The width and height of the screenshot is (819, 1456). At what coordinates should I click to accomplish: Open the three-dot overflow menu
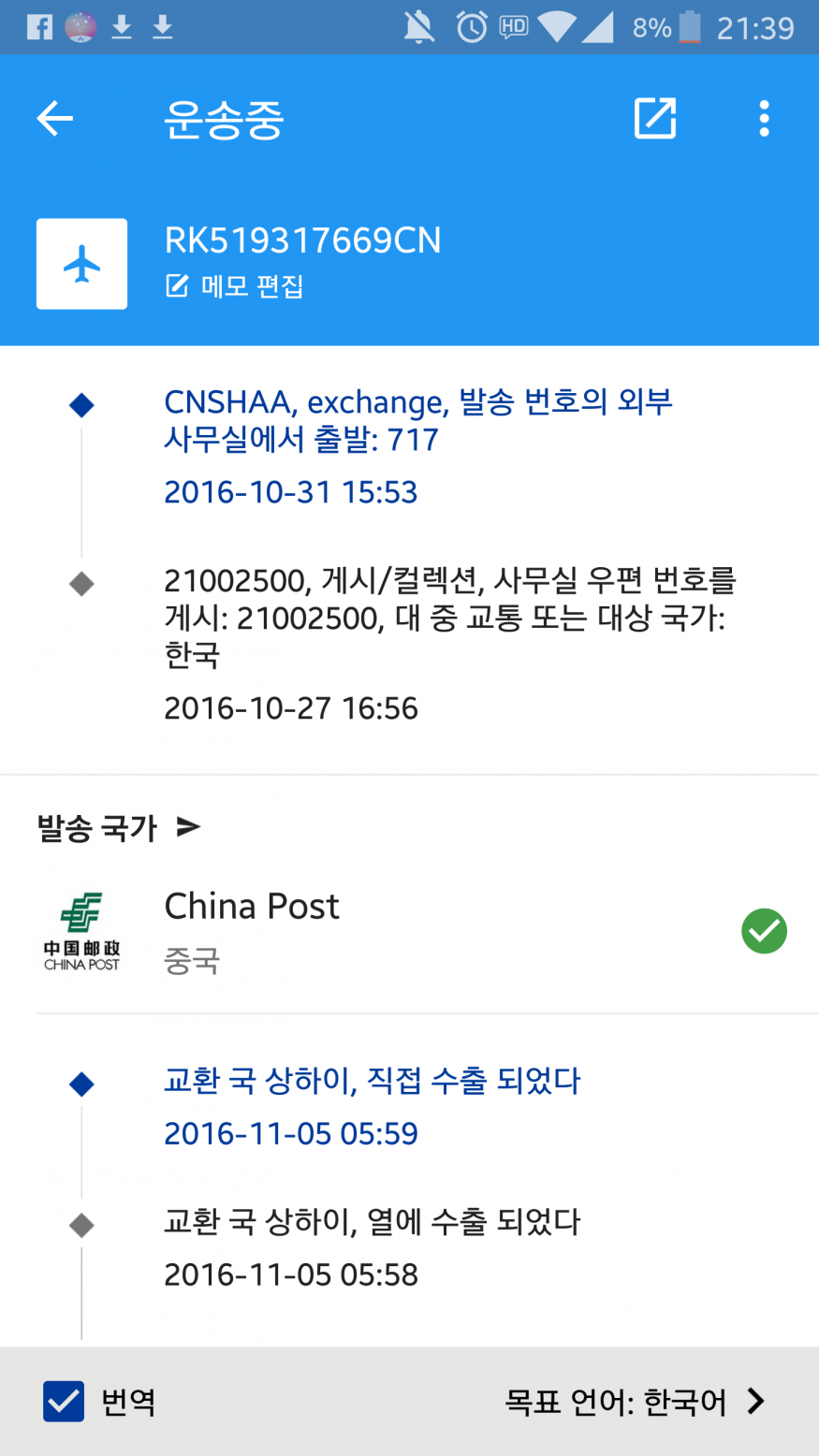click(764, 119)
